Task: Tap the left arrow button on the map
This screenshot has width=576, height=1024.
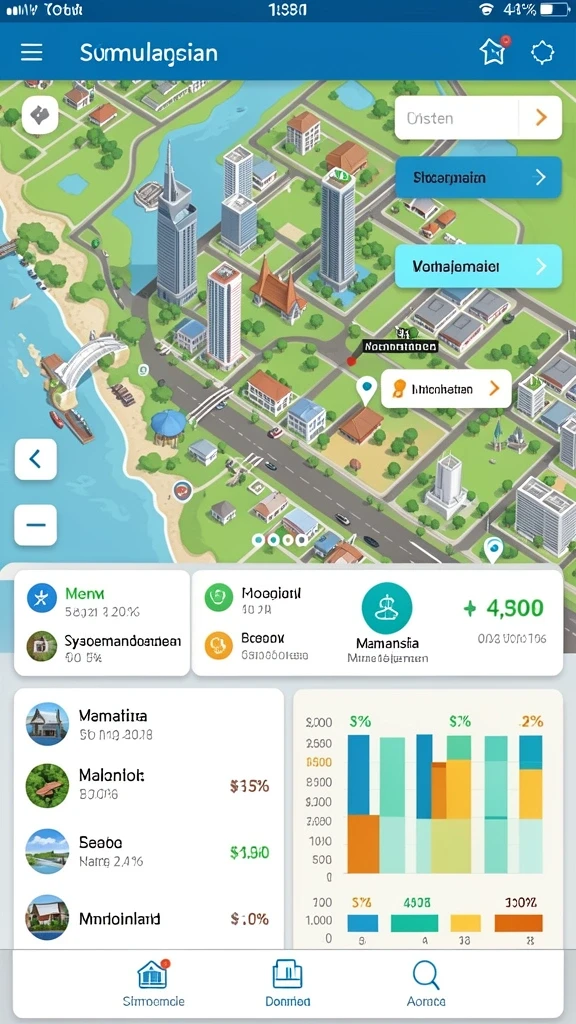Action: click(x=35, y=459)
